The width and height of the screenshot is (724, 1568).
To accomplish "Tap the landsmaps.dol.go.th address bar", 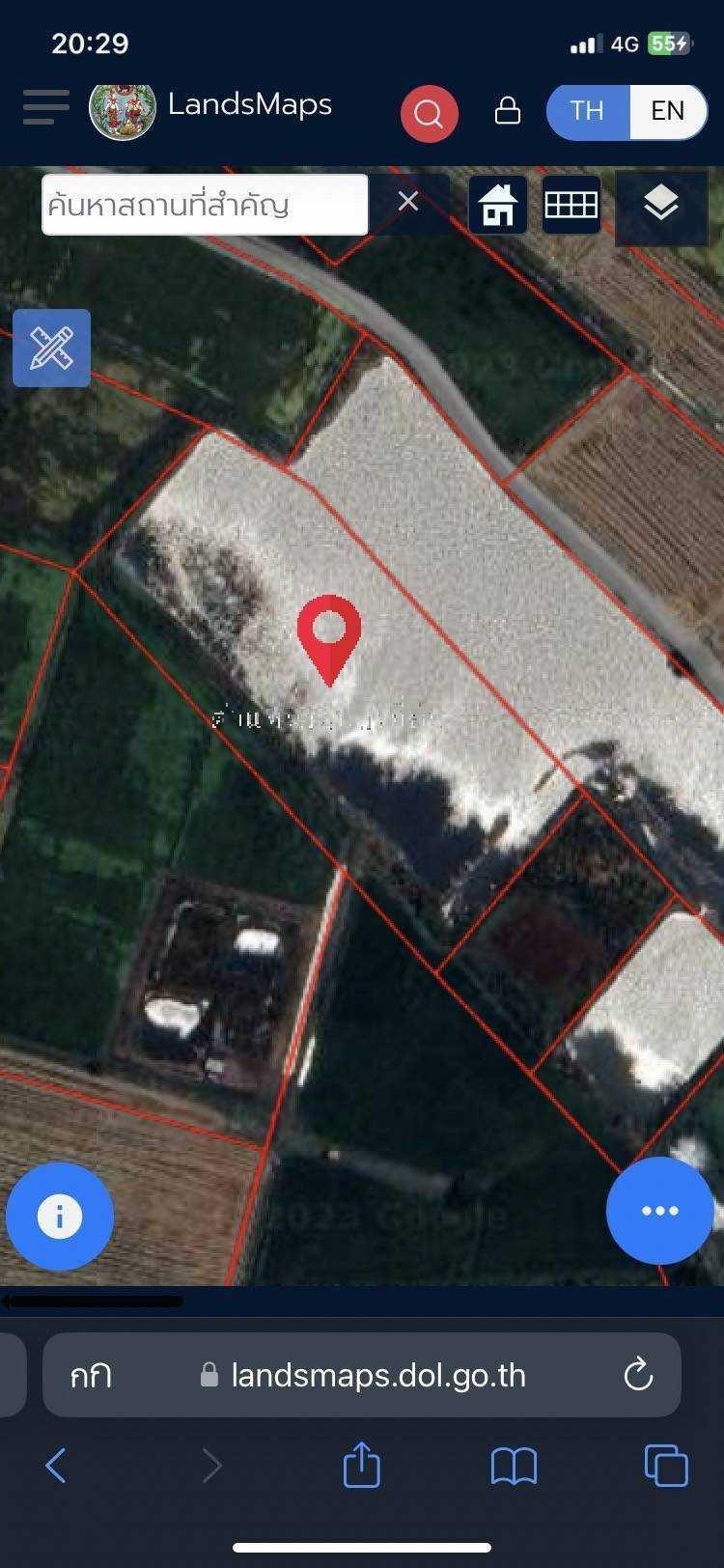I will point(362,1375).
